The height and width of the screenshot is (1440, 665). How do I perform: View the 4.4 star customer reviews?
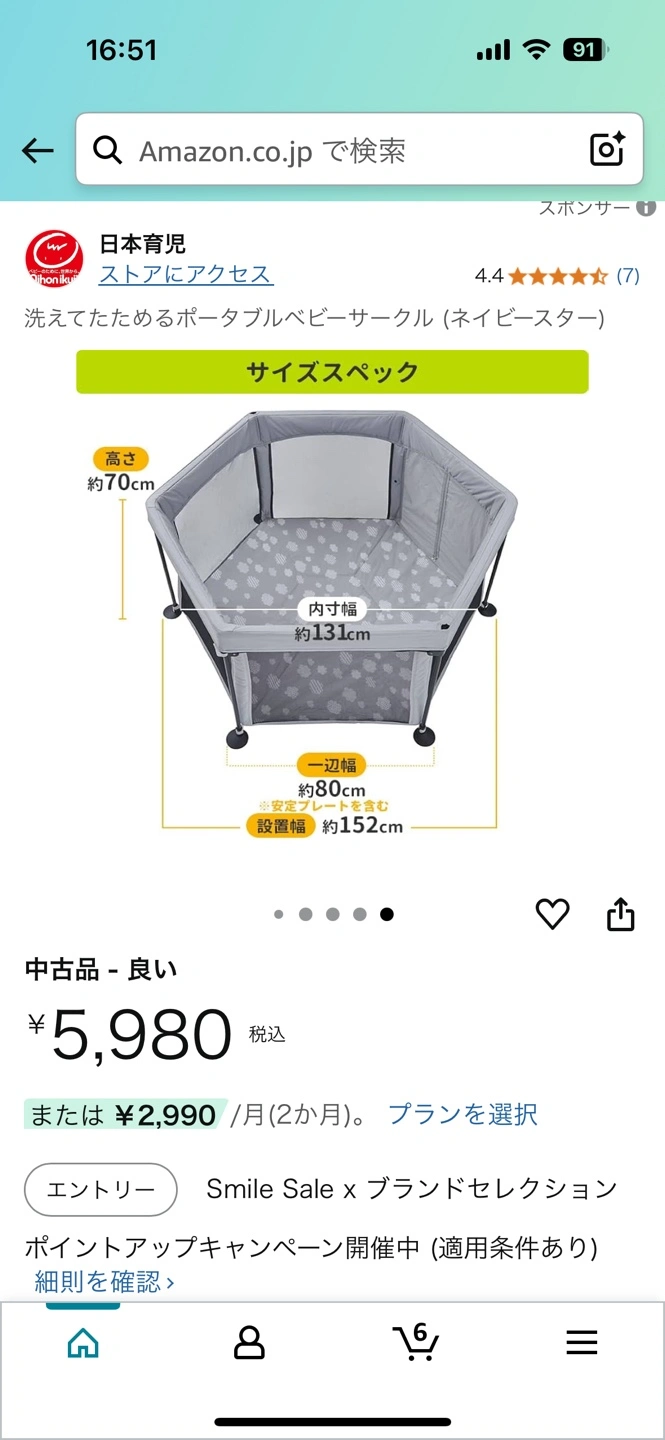coord(557,276)
